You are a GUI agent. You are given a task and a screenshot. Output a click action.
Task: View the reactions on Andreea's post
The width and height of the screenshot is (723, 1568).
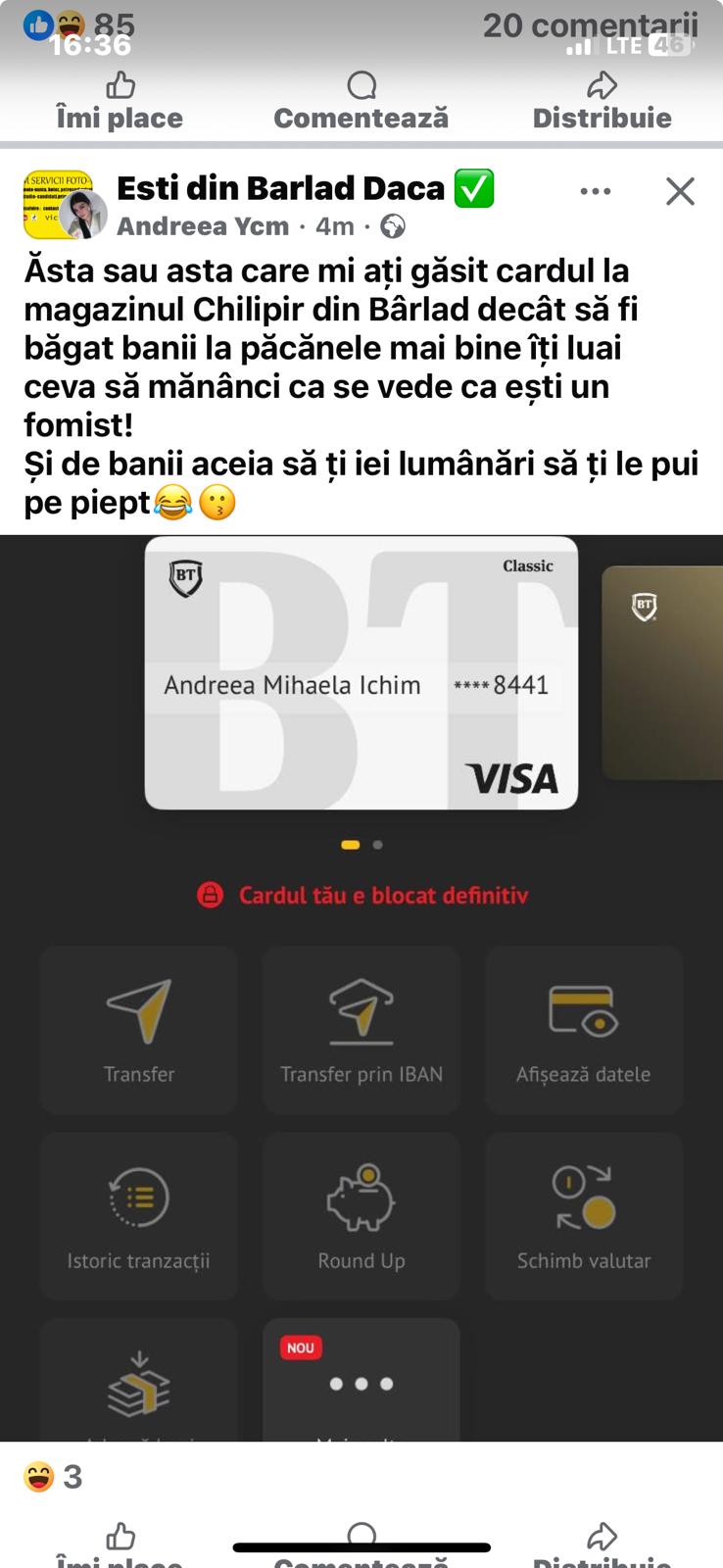(54, 1477)
